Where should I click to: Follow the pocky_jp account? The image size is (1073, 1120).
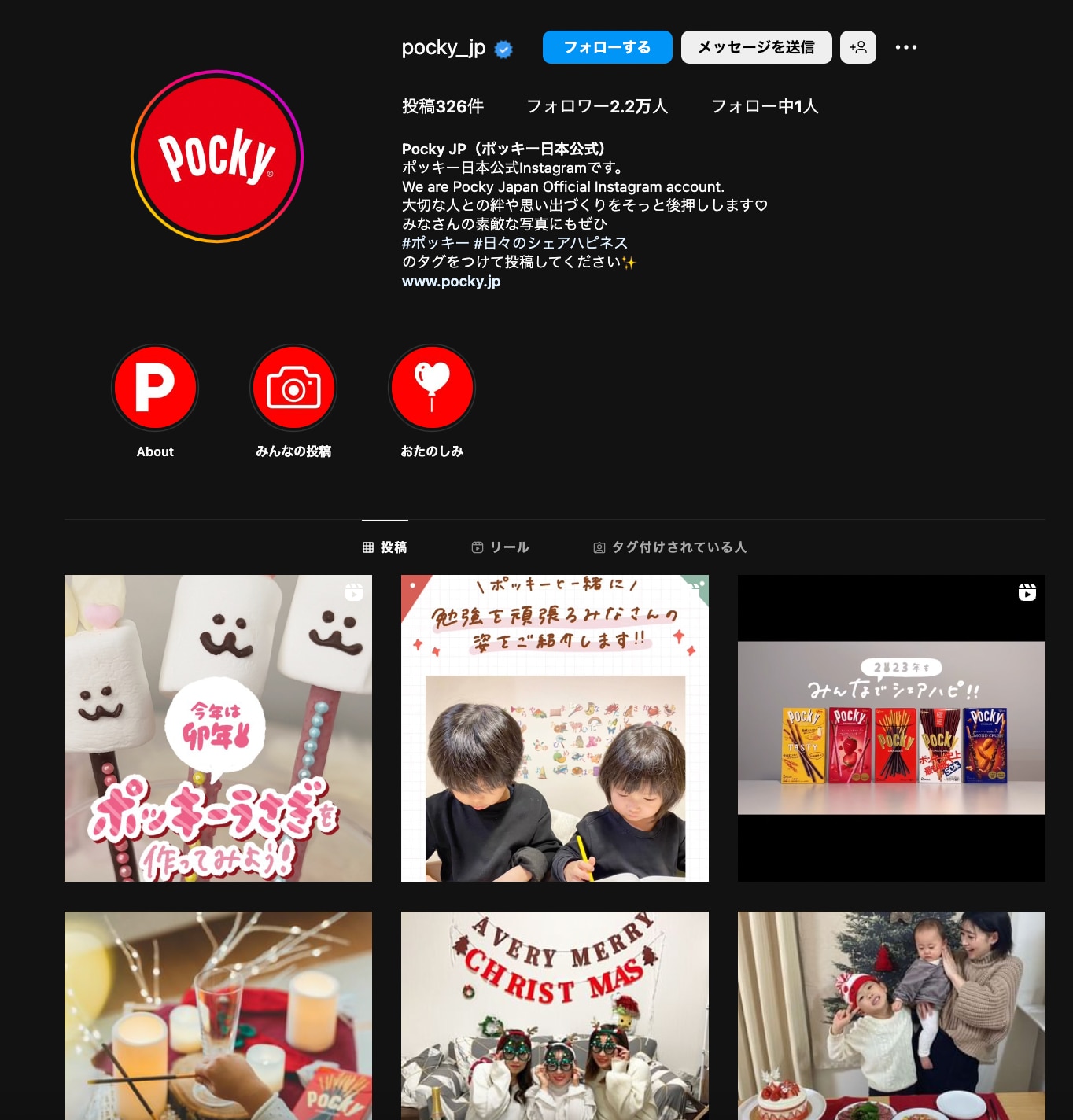[607, 47]
